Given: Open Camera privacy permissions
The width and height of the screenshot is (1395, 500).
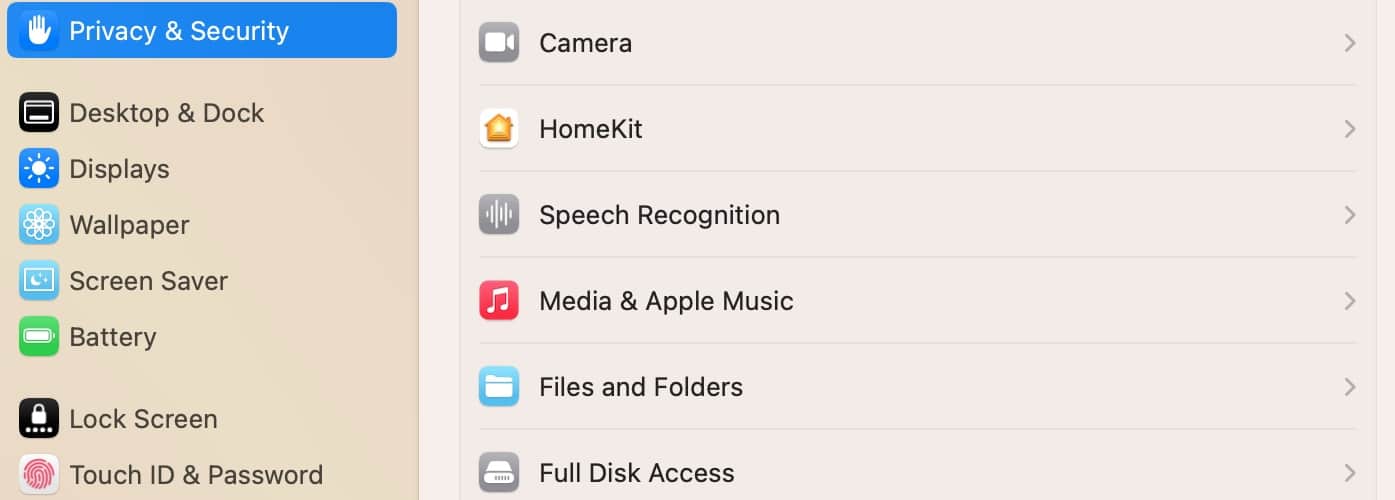Looking at the screenshot, I should [x=915, y=43].
